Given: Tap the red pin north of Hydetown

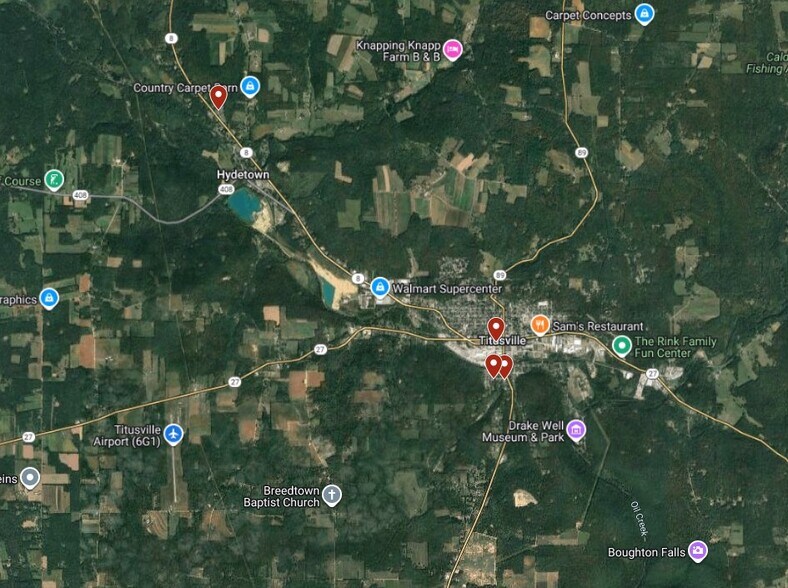Looking at the screenshot, I should [x=218, y=97].
